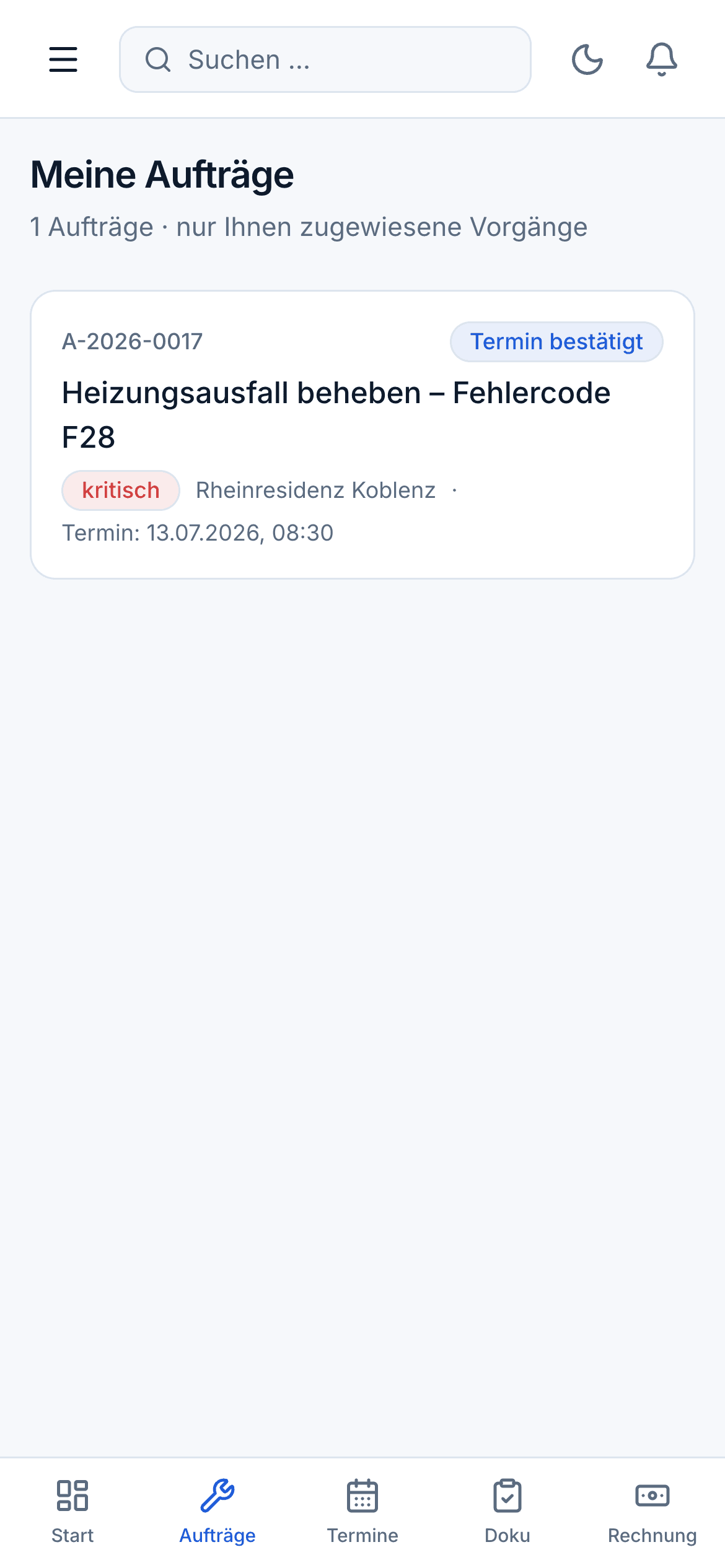Switch to the Start tab
The height and width of the screenshot is (1568, 725).
click(x=72, y=1512)
